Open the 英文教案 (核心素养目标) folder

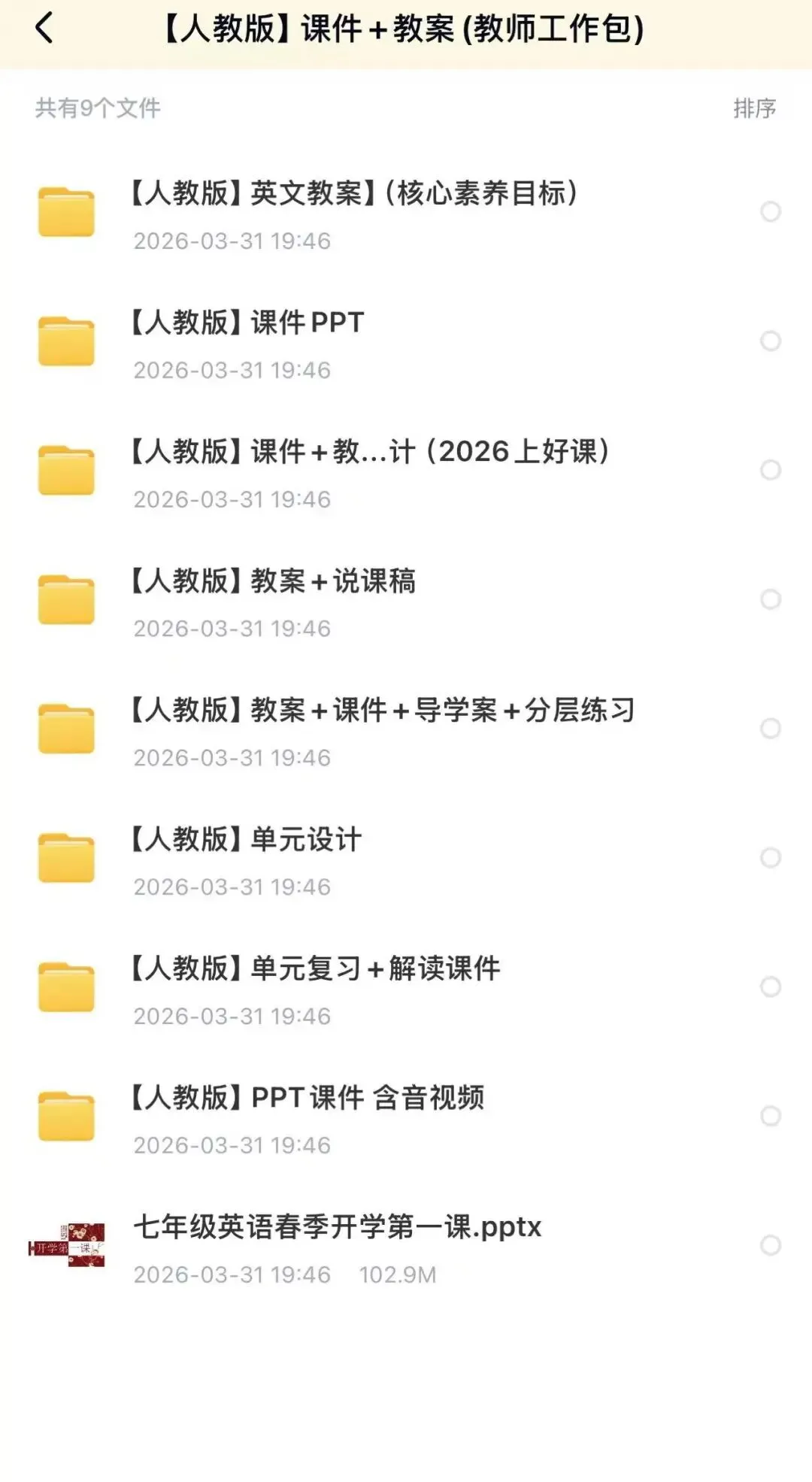[353, 194]
